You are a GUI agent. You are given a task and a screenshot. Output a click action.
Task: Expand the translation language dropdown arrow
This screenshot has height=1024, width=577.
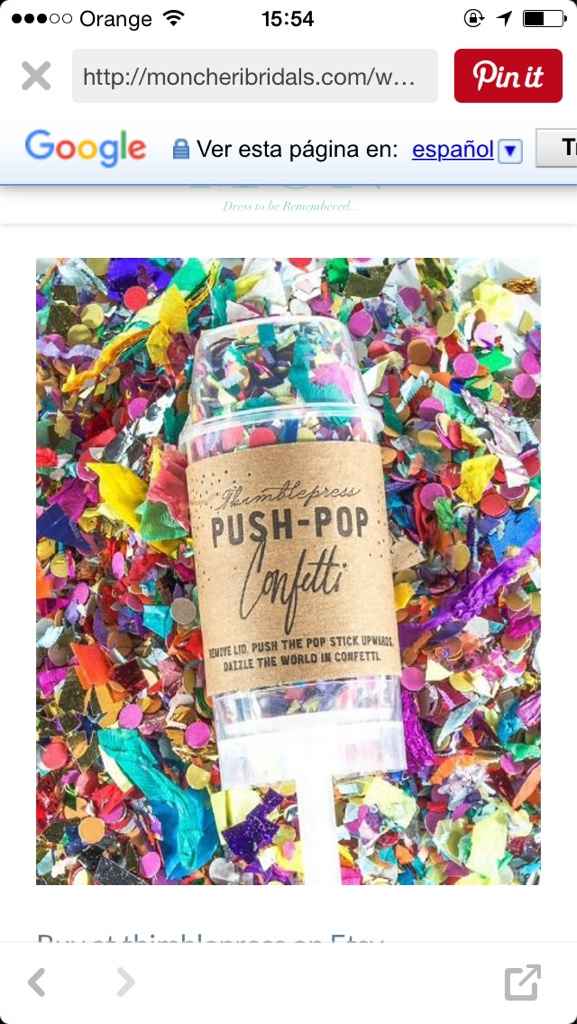click(x=510, y=152)
